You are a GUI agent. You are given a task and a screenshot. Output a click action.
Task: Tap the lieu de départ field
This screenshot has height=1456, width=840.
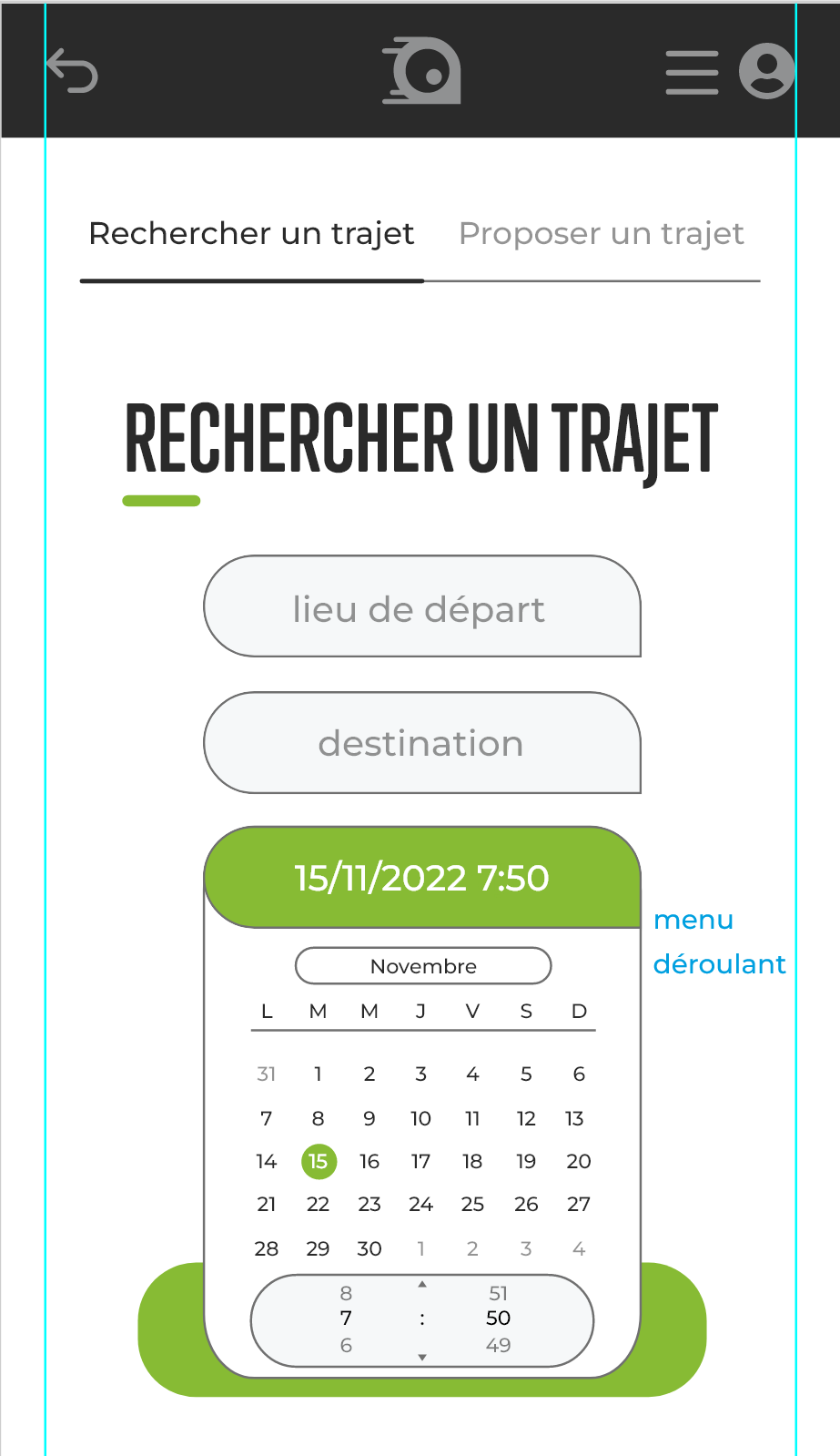click(x=421, y=607)
